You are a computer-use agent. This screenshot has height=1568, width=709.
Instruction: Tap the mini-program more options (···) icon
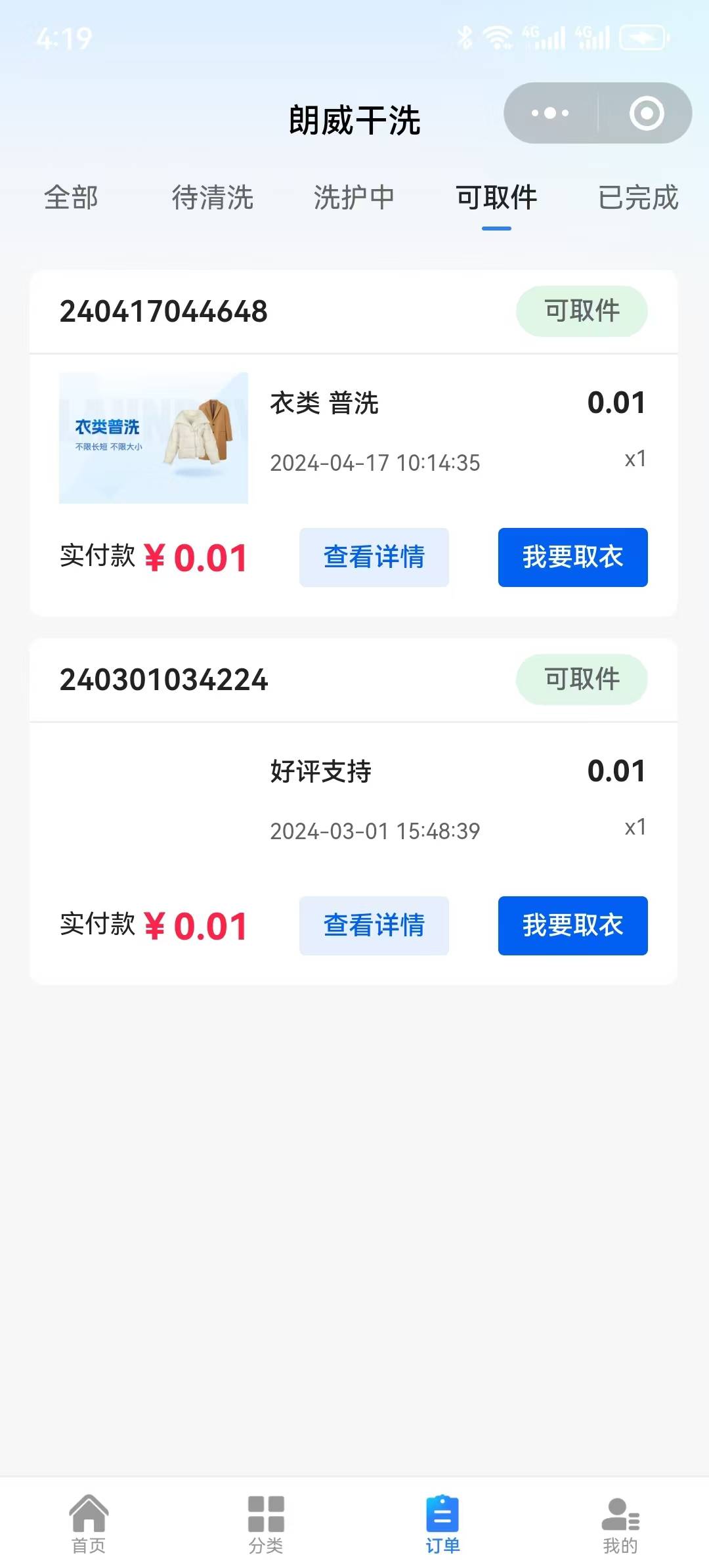point(550,113)
